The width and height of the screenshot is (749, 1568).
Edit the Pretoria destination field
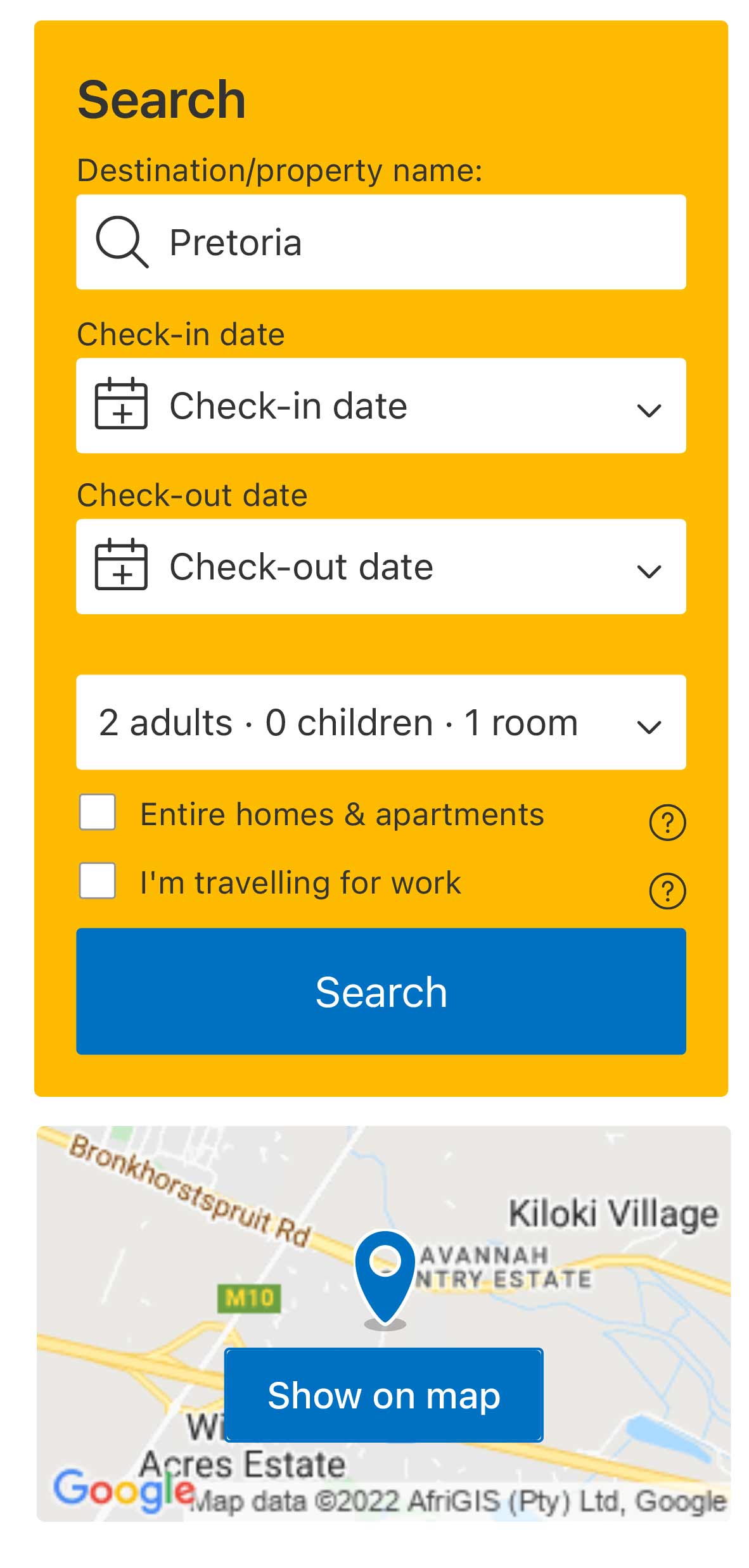point(380,243)
